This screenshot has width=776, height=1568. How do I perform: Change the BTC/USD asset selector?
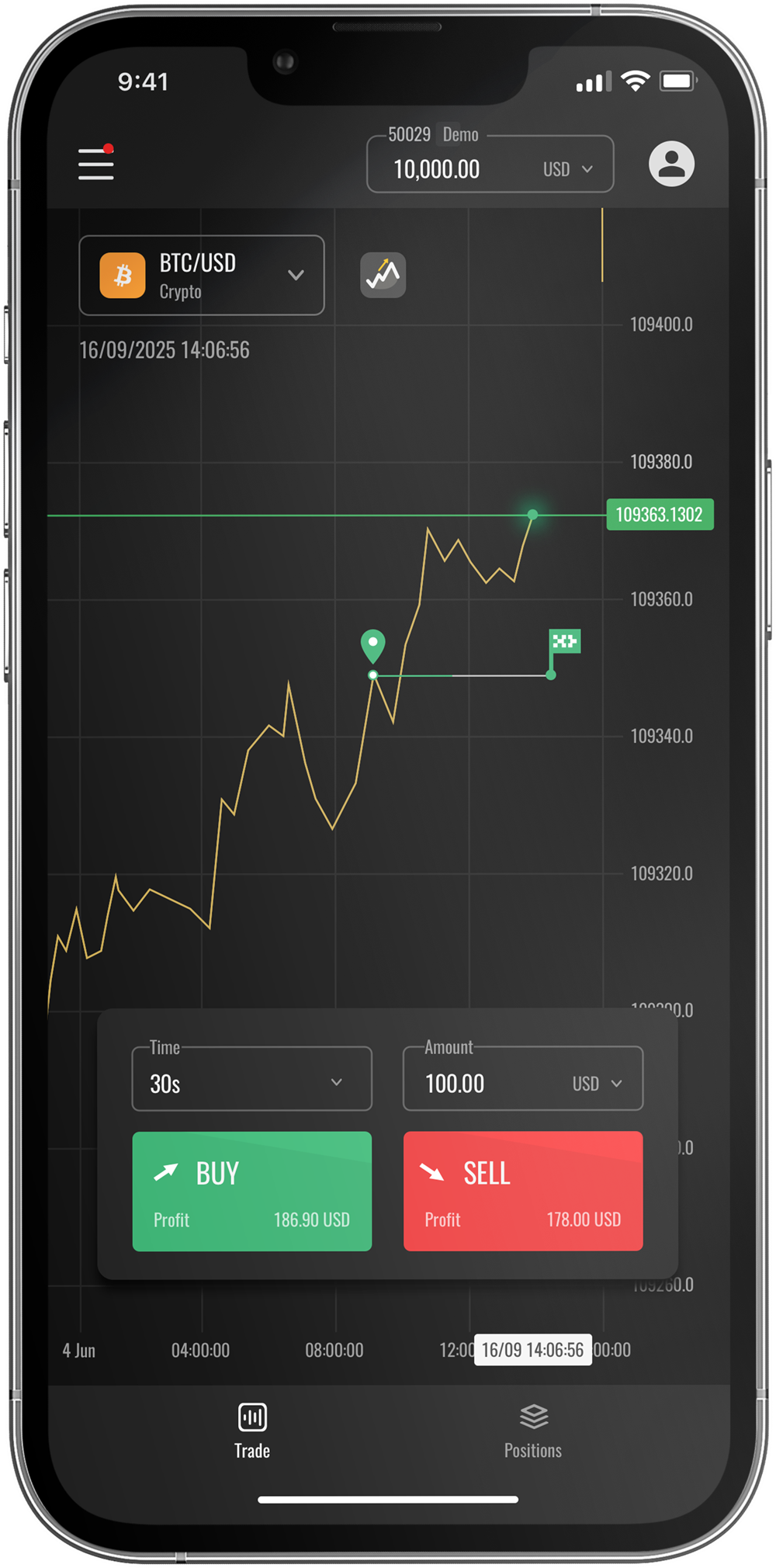coord(202,276)
